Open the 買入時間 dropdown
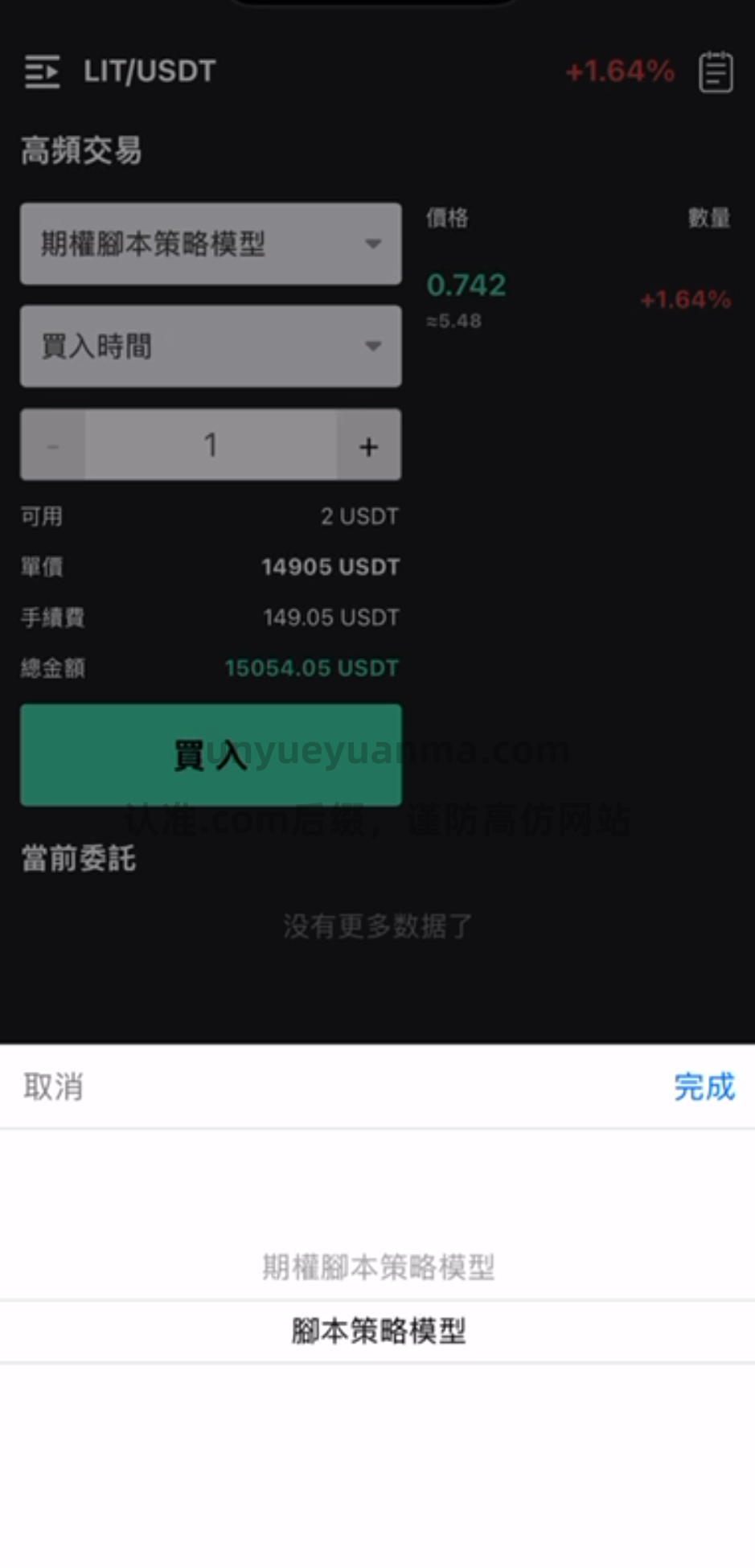This screenshot has height=1568, width=755. [211, 347]
